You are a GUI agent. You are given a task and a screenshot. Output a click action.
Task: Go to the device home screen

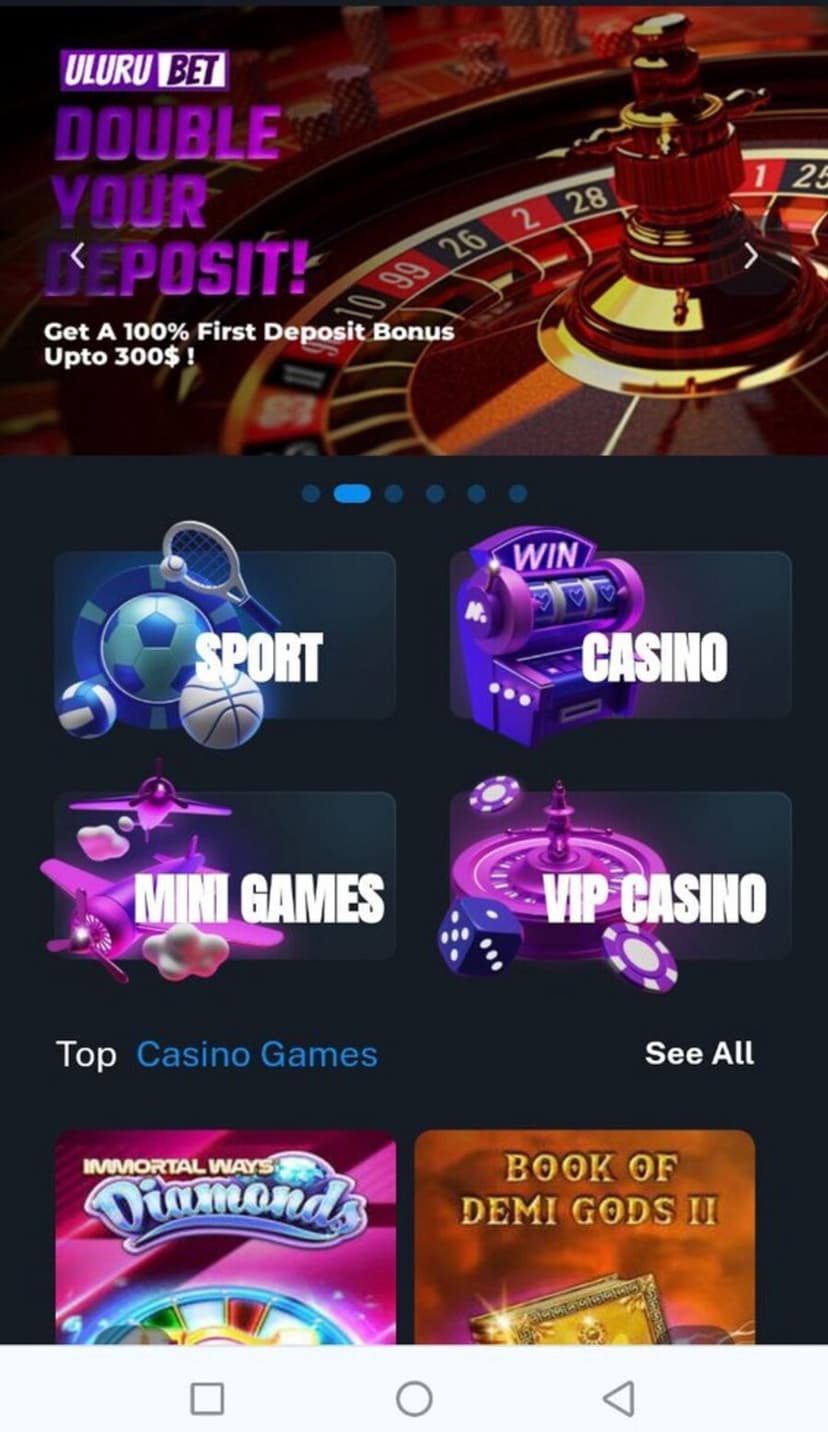(414, 1398)
